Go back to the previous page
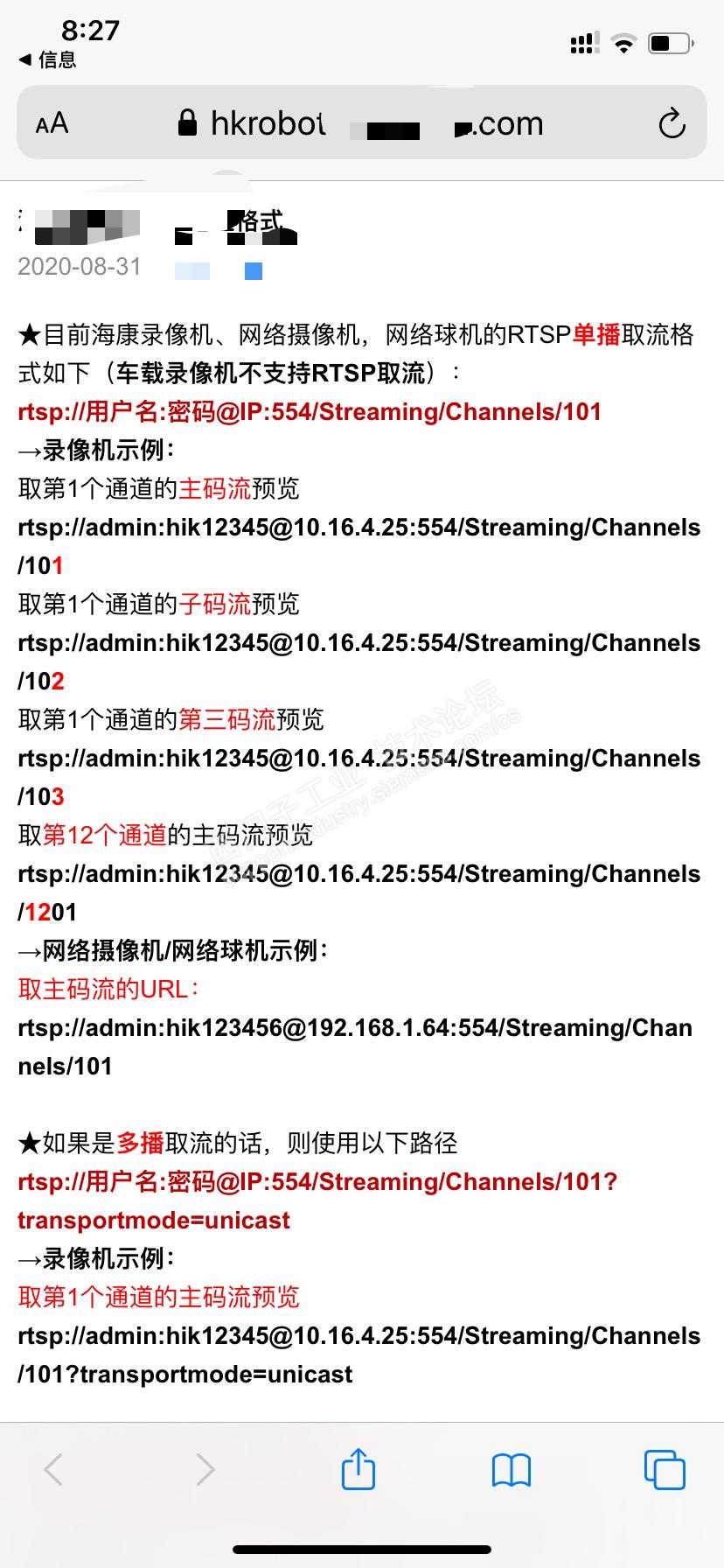Image resolution: width=724 pixels, height=1568 pixels. tap(53, 1469)
